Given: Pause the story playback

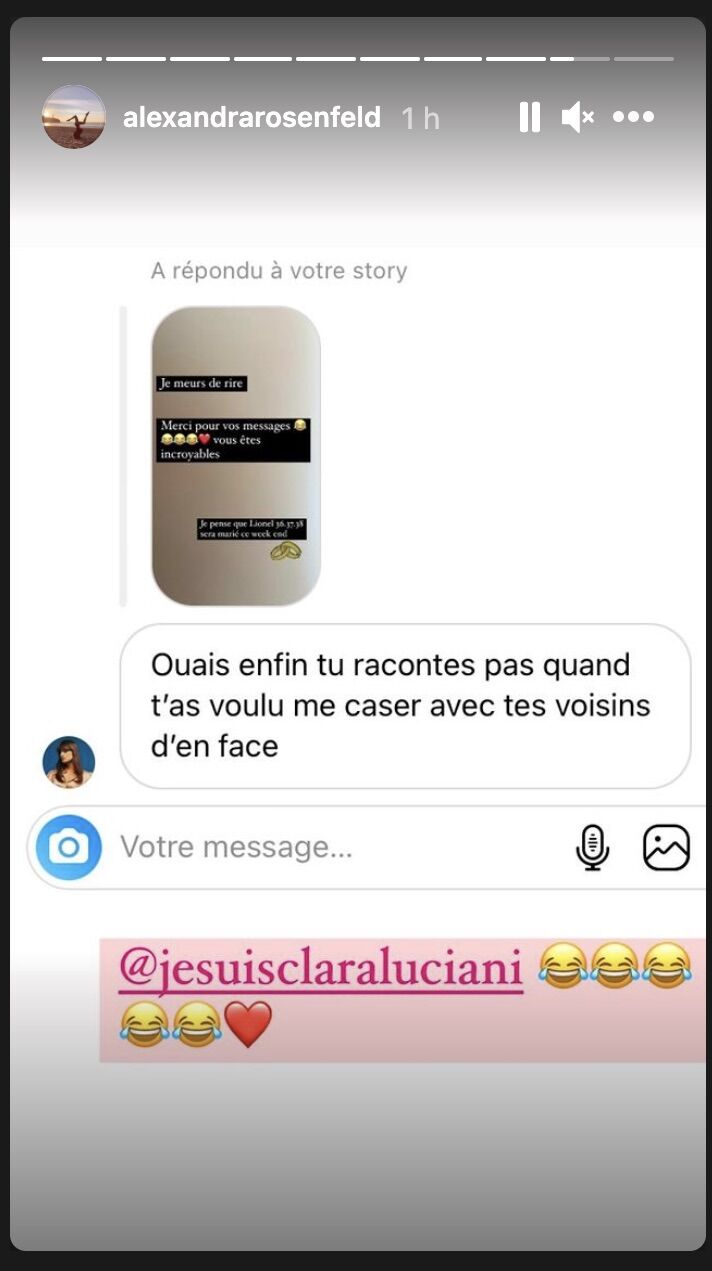Looking at the screenshot, I should [530, 117].
